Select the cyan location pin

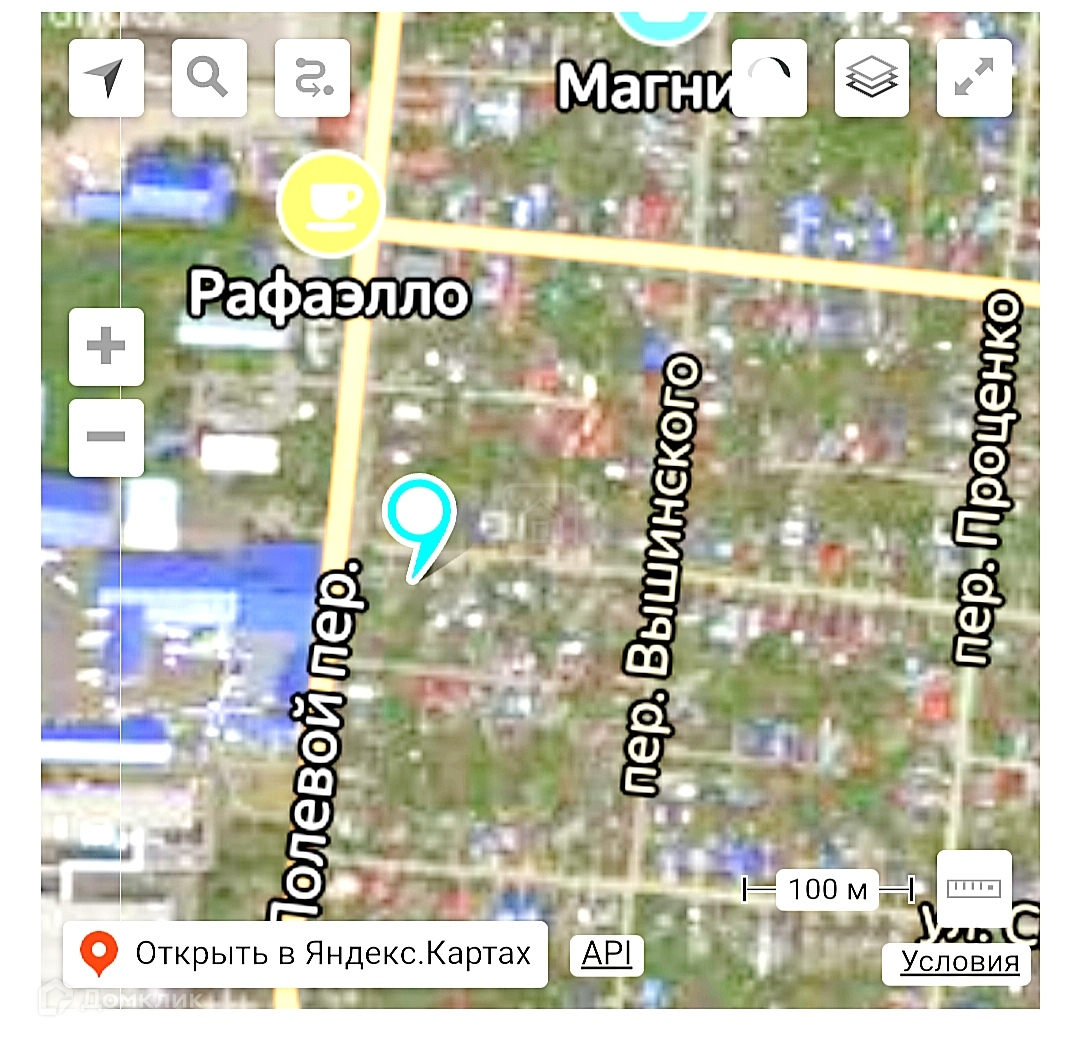420,512
